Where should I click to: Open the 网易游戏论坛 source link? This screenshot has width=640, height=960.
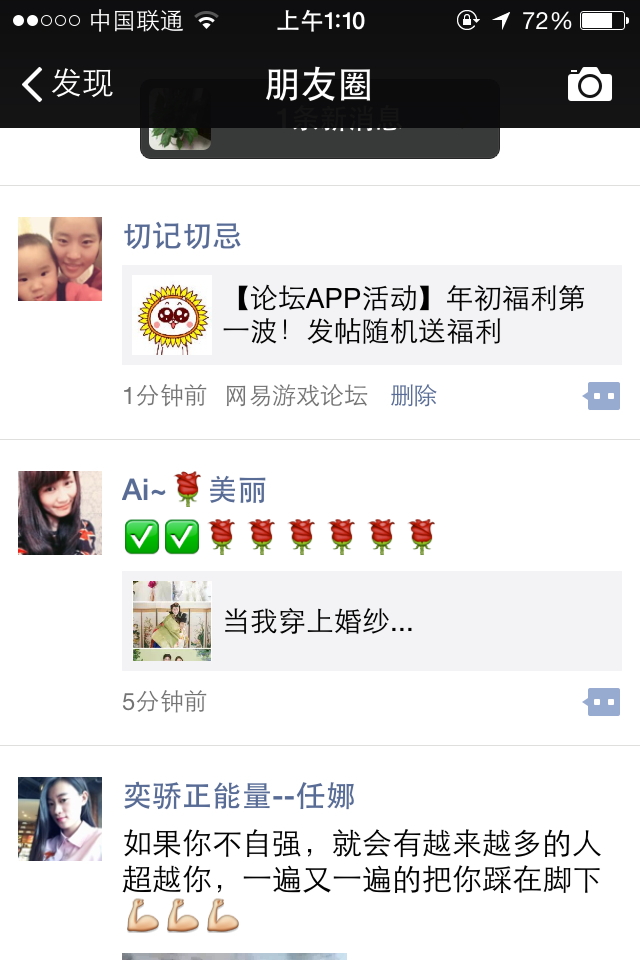(x=296, y=396)
